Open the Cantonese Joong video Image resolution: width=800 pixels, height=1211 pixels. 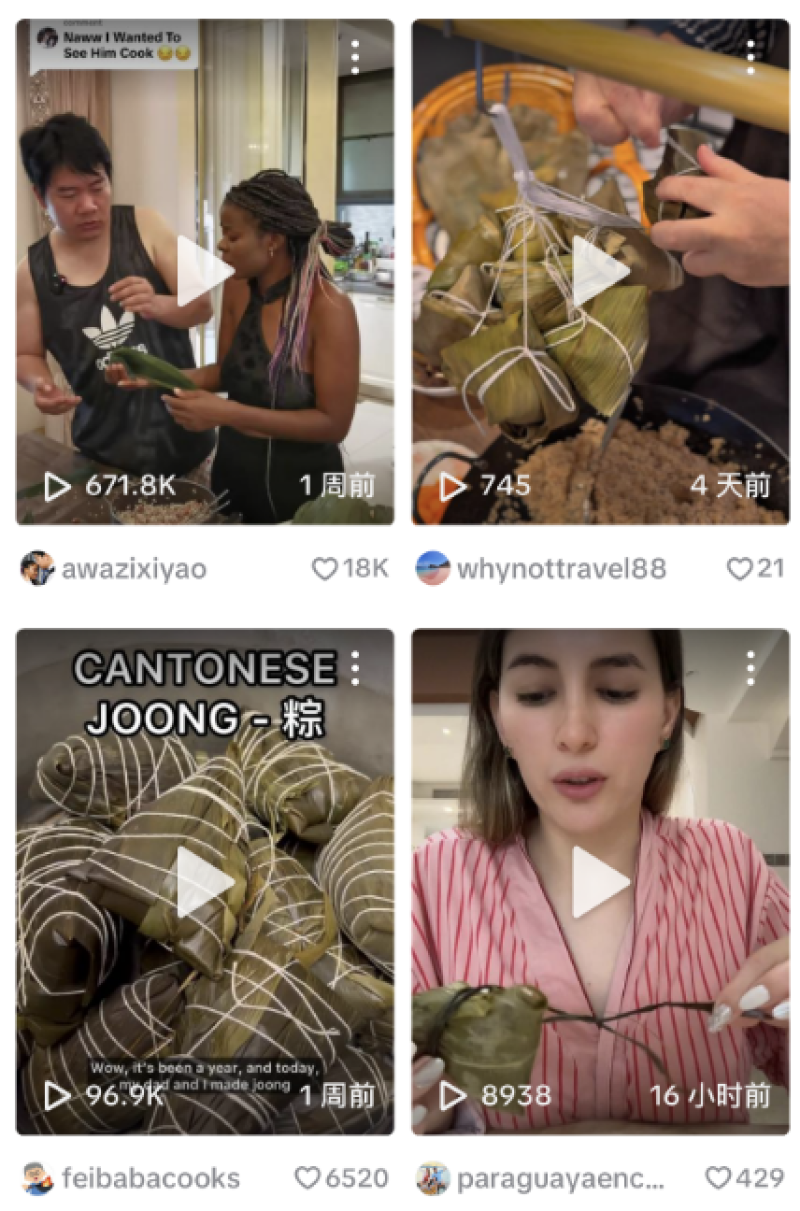204,882
